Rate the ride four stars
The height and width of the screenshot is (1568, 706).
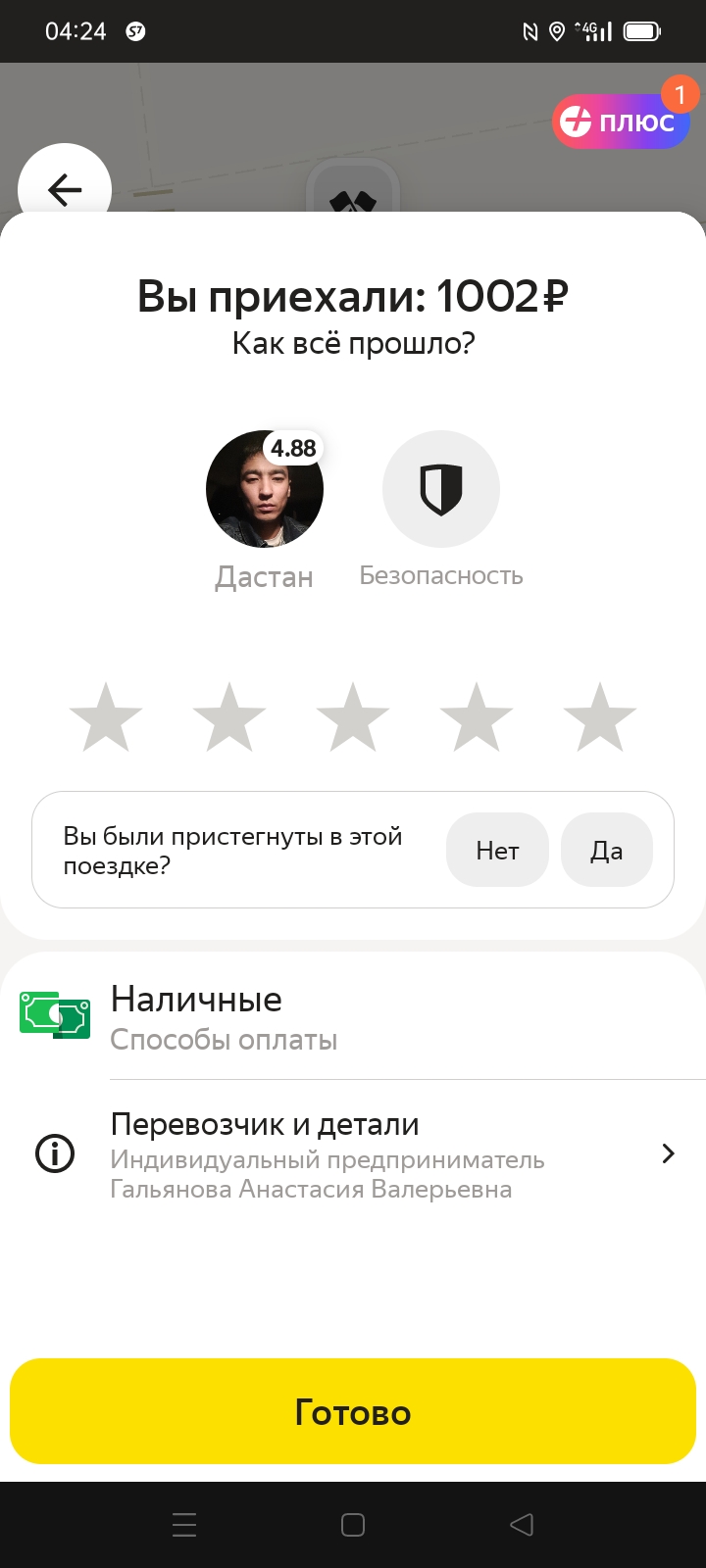coord(477,717)
